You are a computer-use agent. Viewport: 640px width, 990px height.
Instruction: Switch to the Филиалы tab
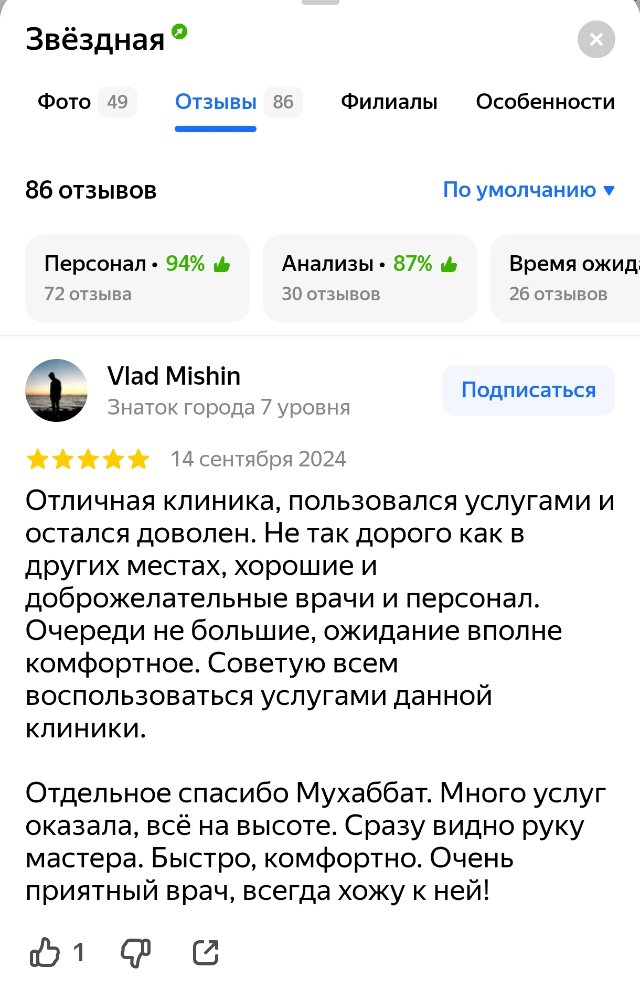(389, 102)
